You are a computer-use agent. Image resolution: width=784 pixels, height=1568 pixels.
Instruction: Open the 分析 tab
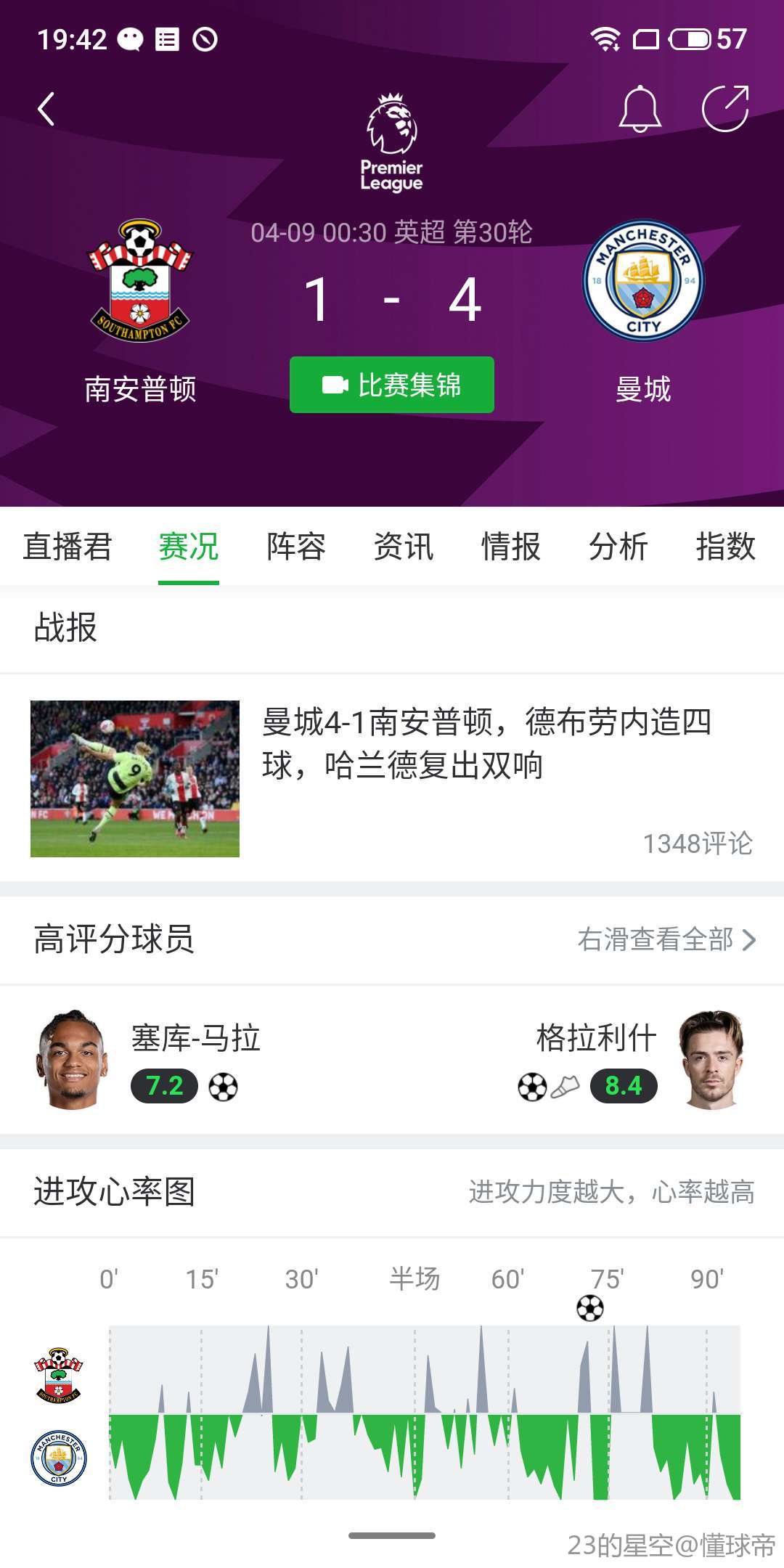pyautogui.click(x=618, y=547)
